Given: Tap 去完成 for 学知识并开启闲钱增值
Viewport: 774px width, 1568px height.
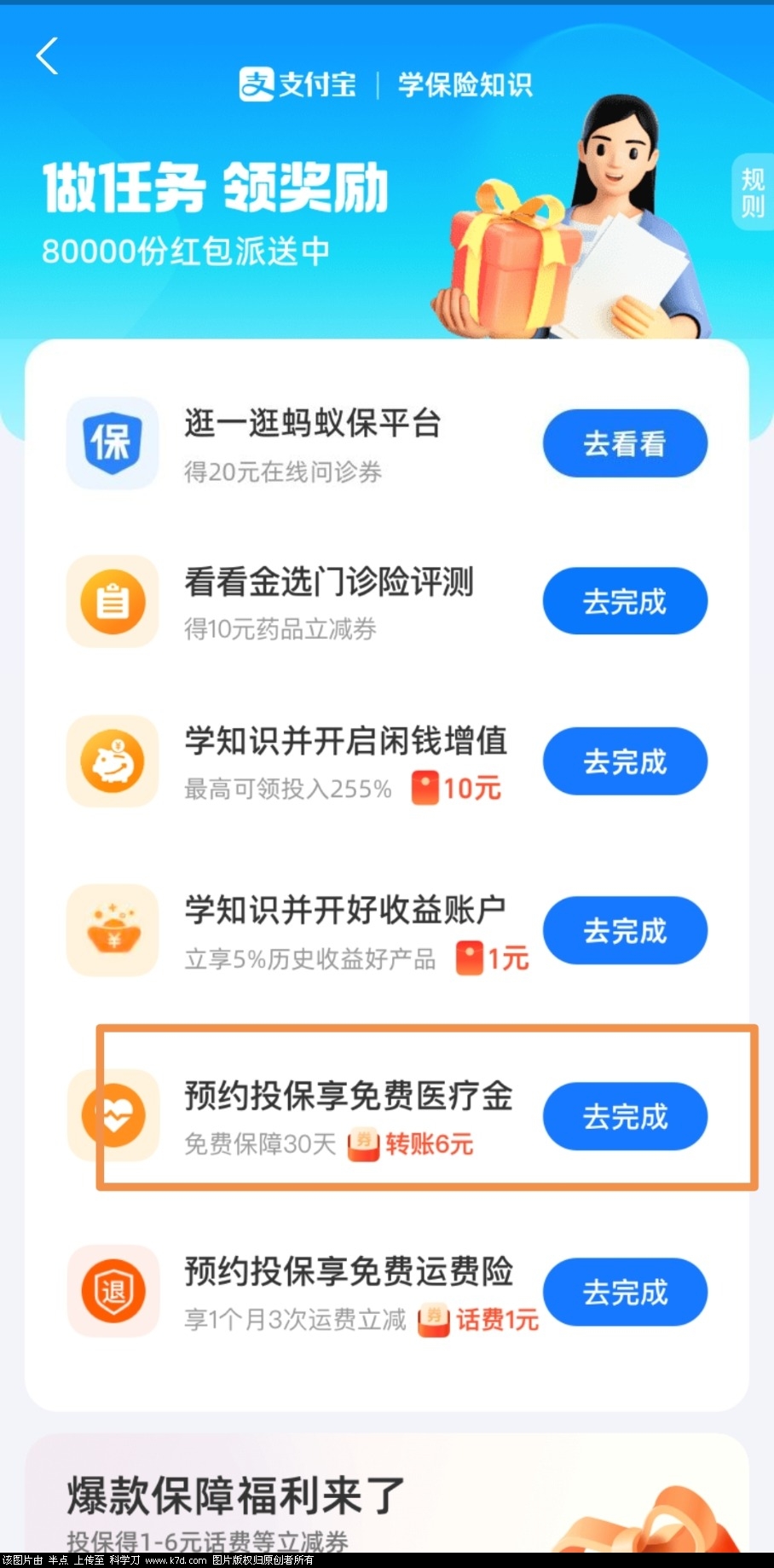Looking at the screenshot, I should coord(625,761).
